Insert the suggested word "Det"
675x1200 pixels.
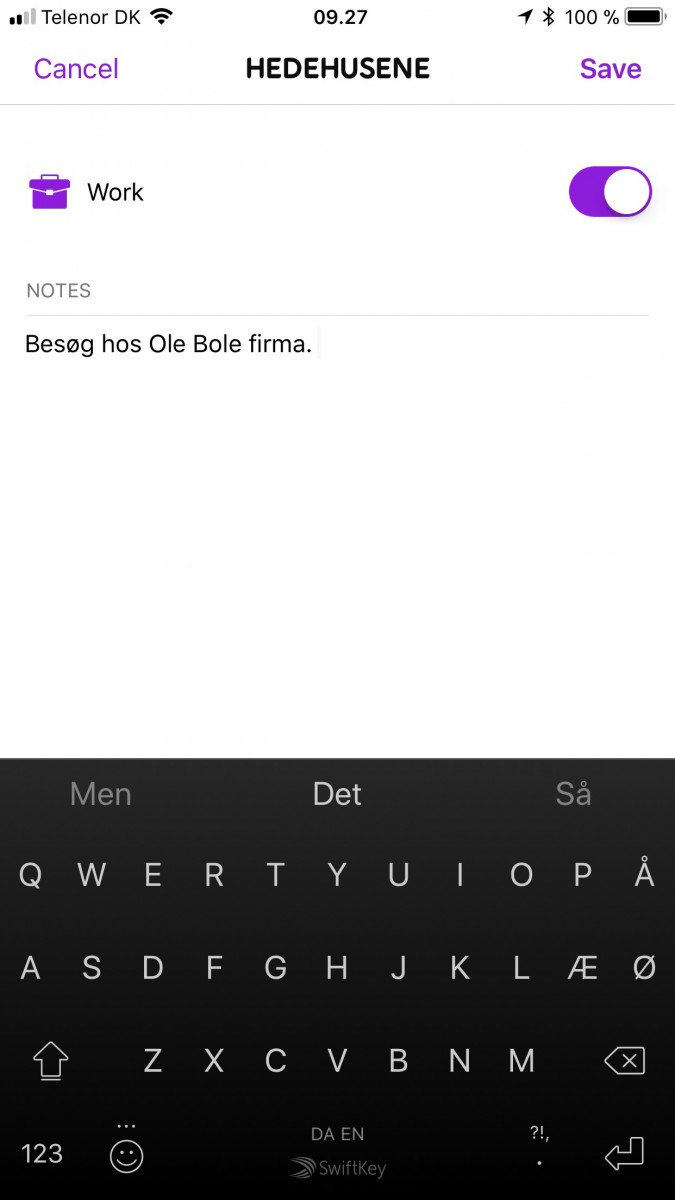pyautogui.click(x=337, y=794)
